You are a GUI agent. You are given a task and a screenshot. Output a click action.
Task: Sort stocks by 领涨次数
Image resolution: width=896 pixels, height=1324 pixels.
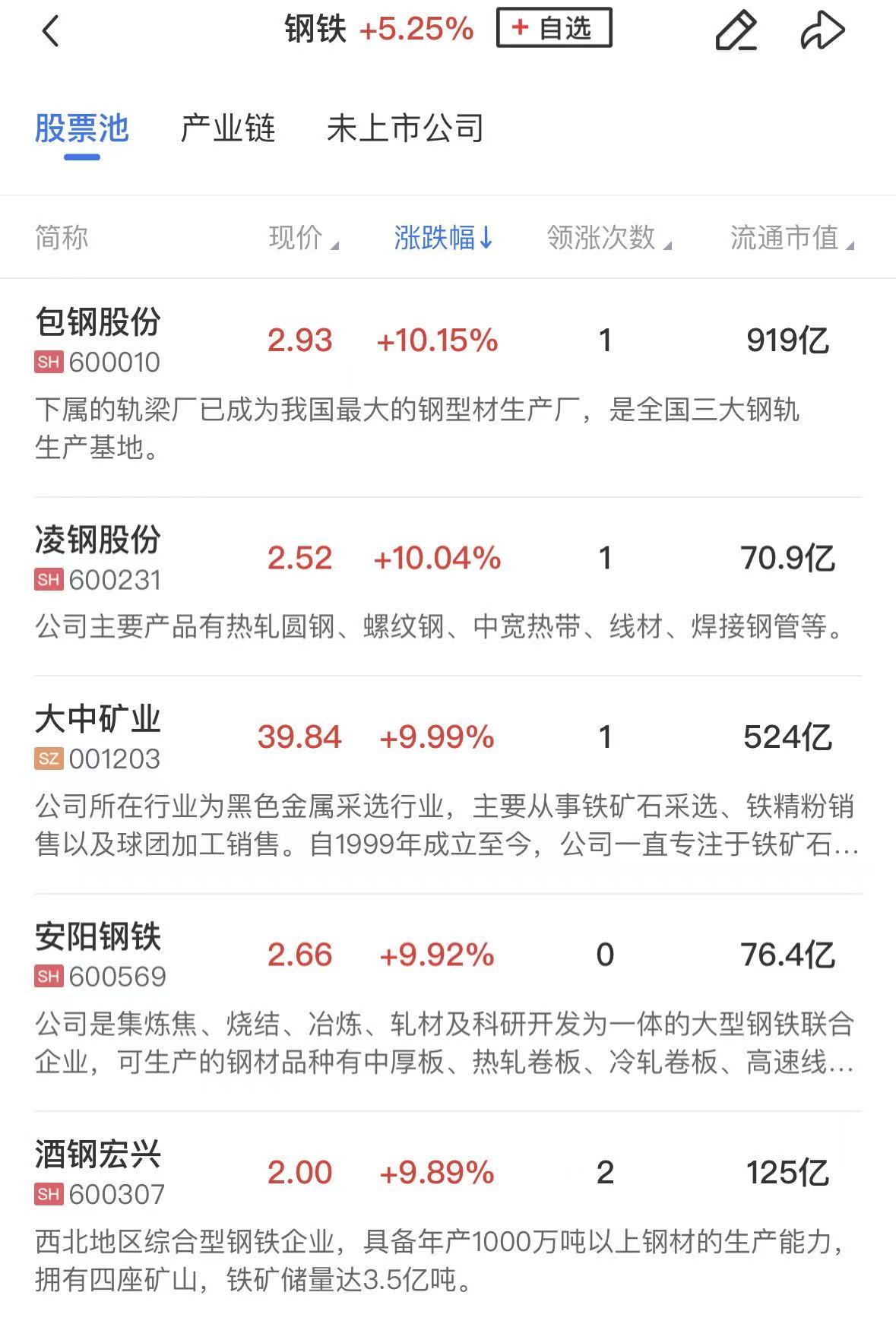(608, 238)
